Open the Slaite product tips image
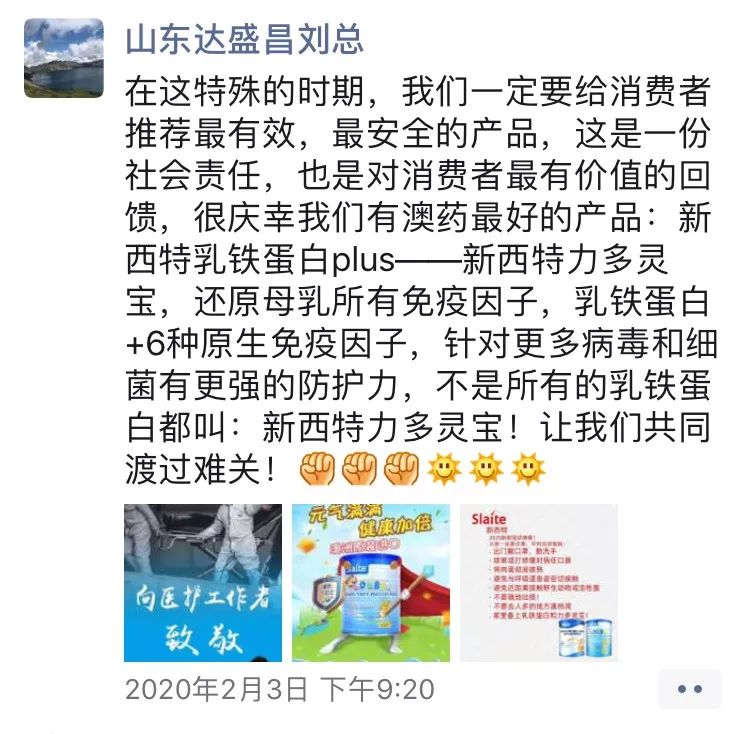Viewport: 750px width, 734px height. point(538,583)
